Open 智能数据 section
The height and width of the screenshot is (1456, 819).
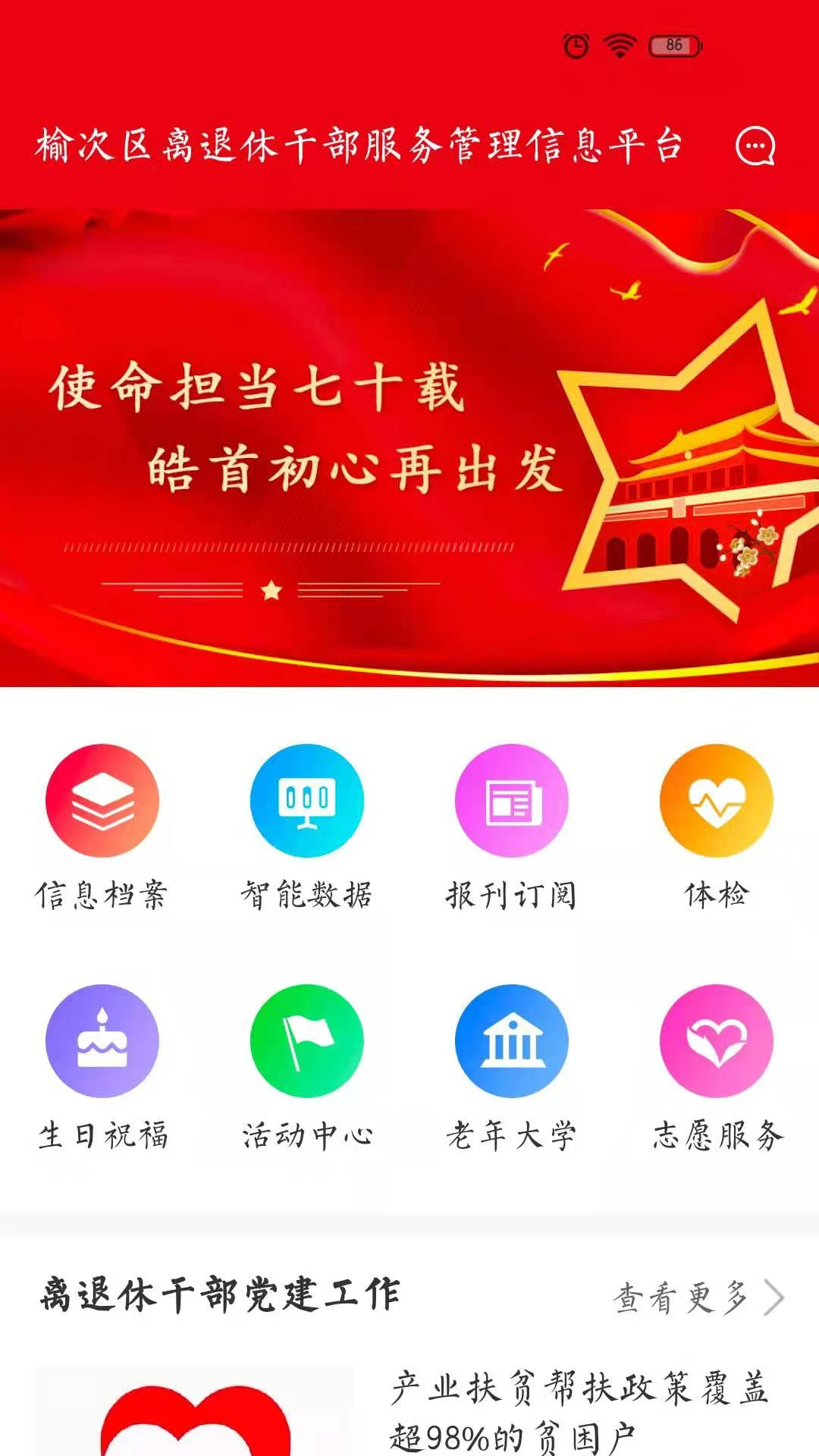click(x=307, y=827)
